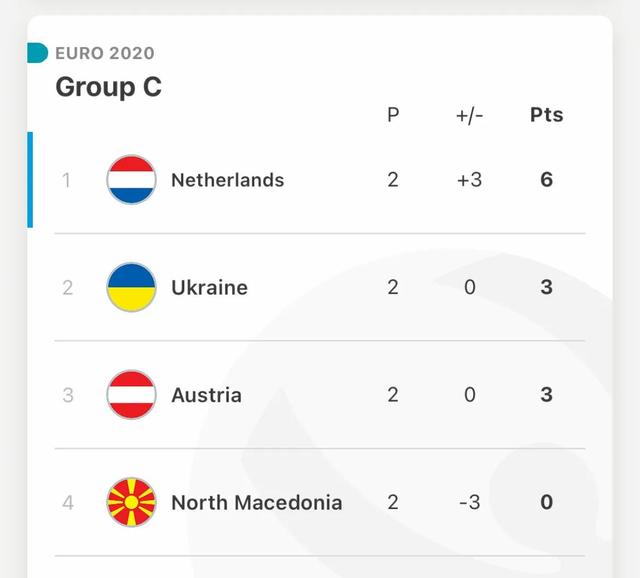Open the Ukraine team row
The width and height of the screenshot is (640, 578).
(x=209, y=287)
